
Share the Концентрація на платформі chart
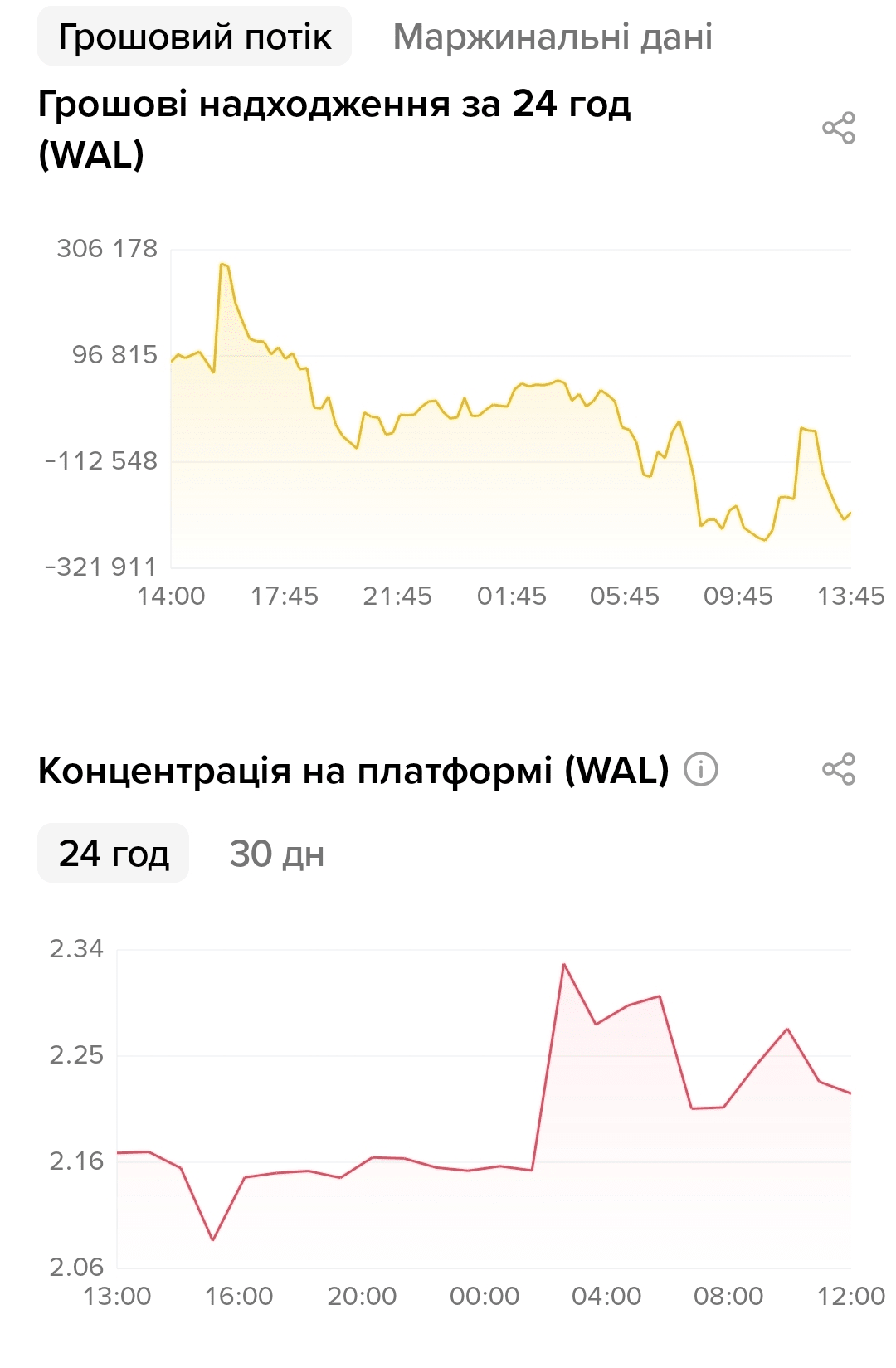(x=838, y=770)
